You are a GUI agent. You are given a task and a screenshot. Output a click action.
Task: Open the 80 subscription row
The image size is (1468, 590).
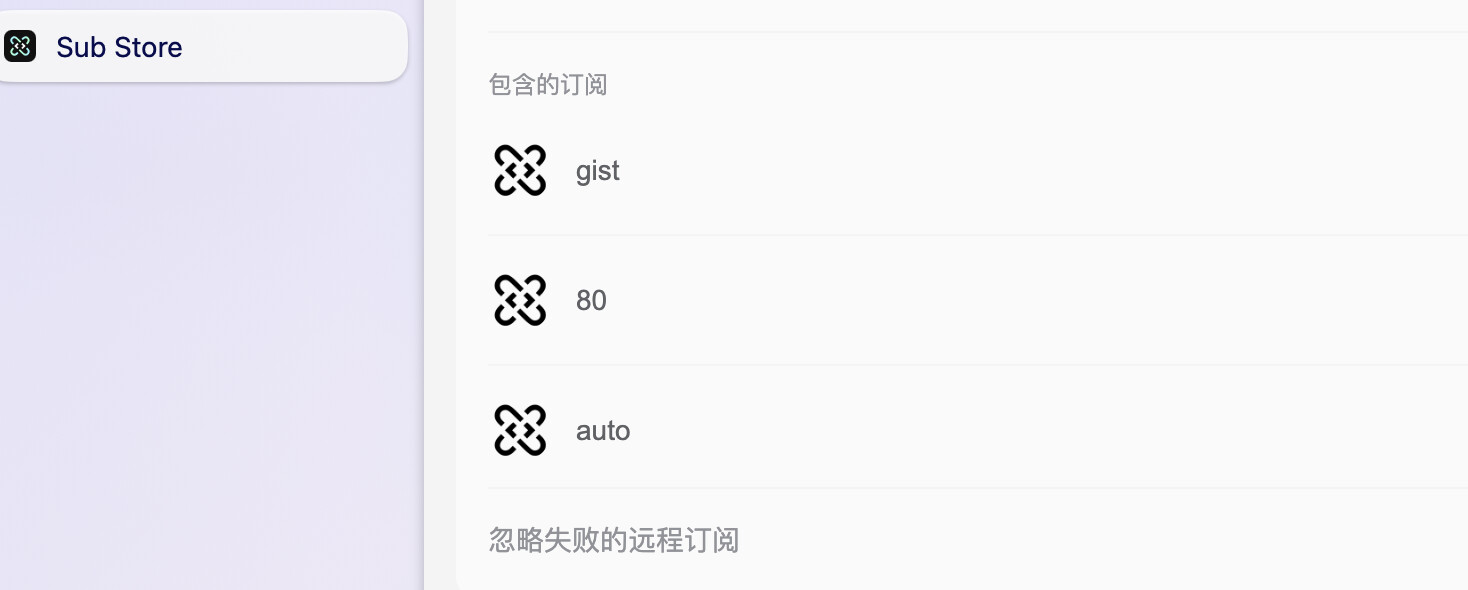coord(978,301)
